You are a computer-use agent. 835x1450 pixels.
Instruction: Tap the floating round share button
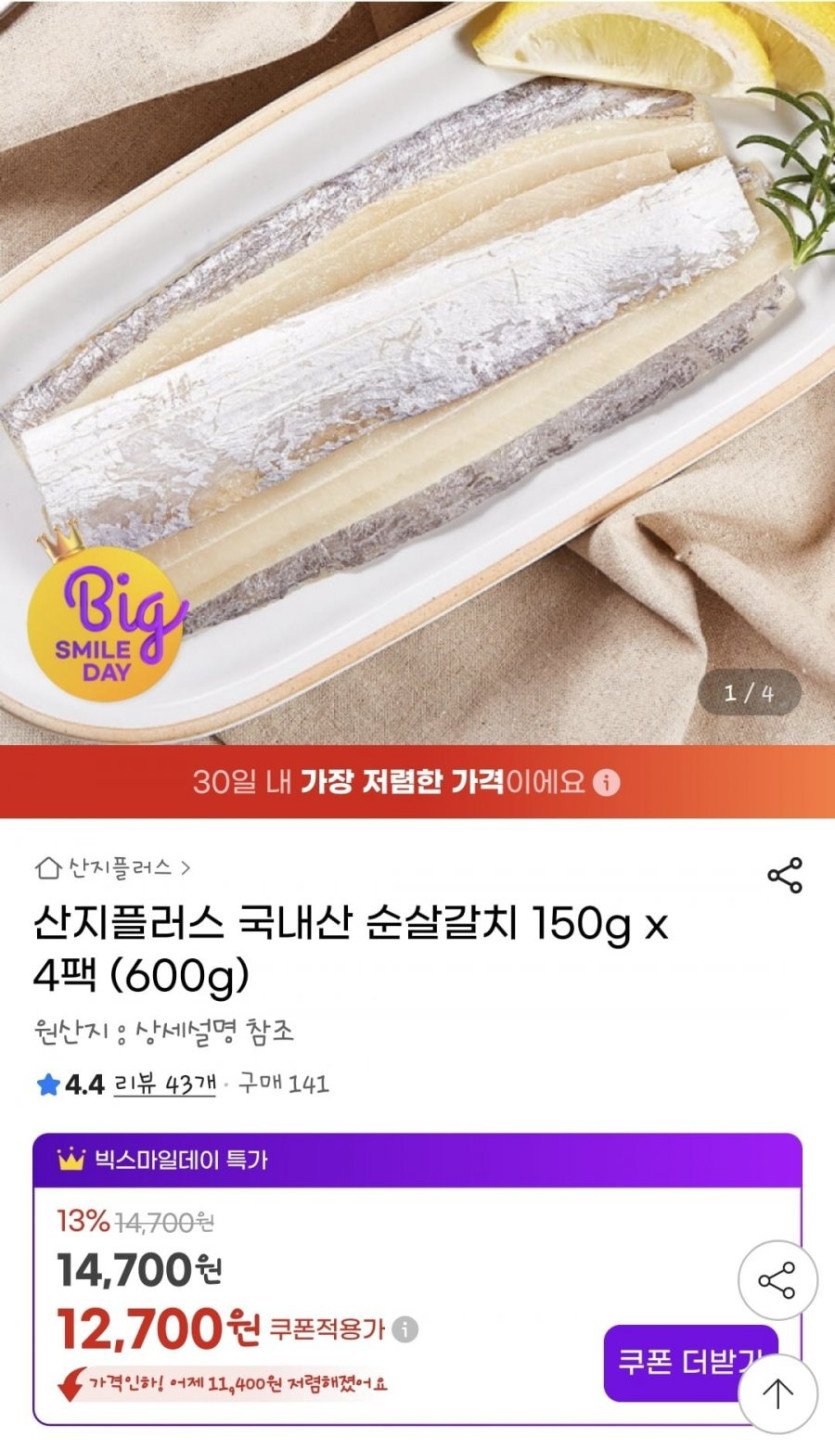coord(777,1280)
